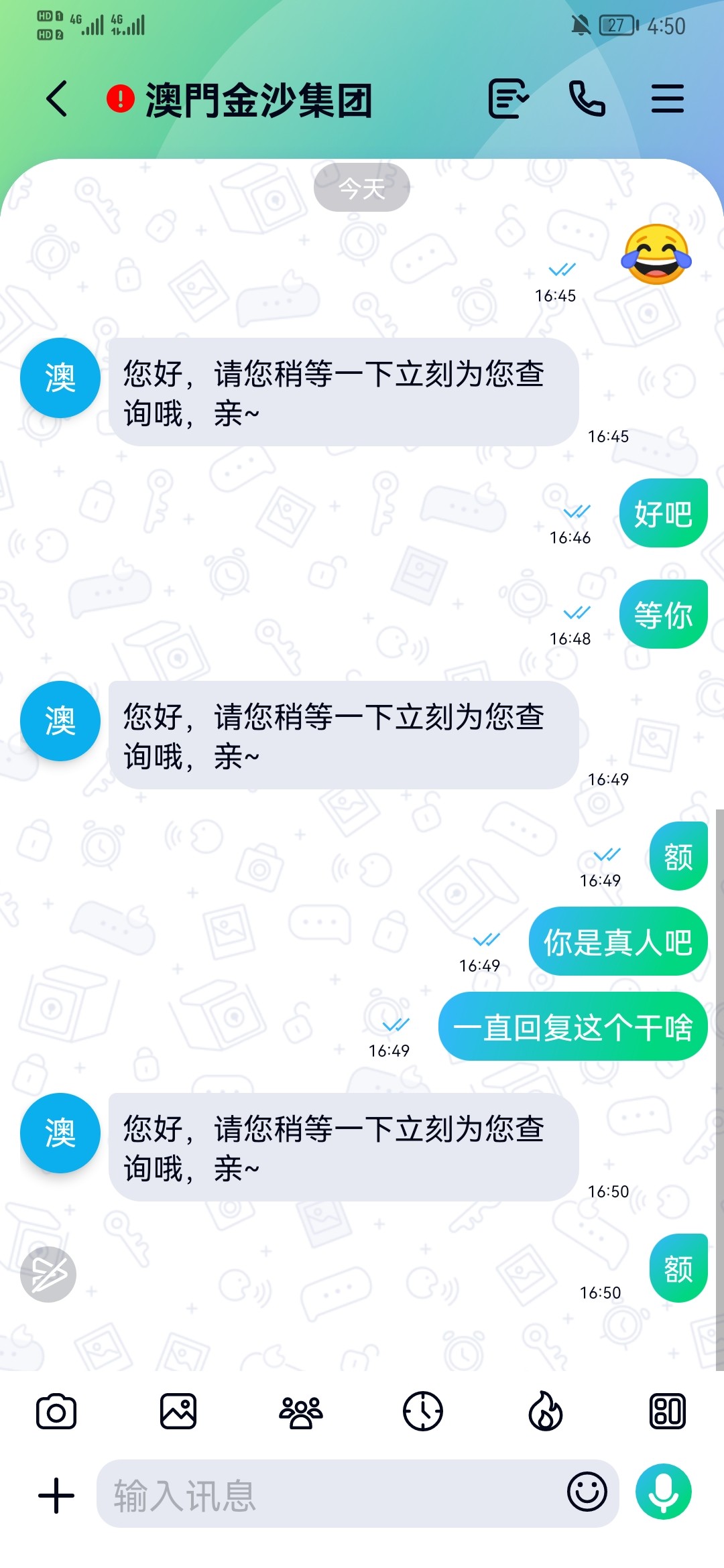Open the camera from toolbar
Viewport: 724px width, 1568px height.
(56, 1412)
